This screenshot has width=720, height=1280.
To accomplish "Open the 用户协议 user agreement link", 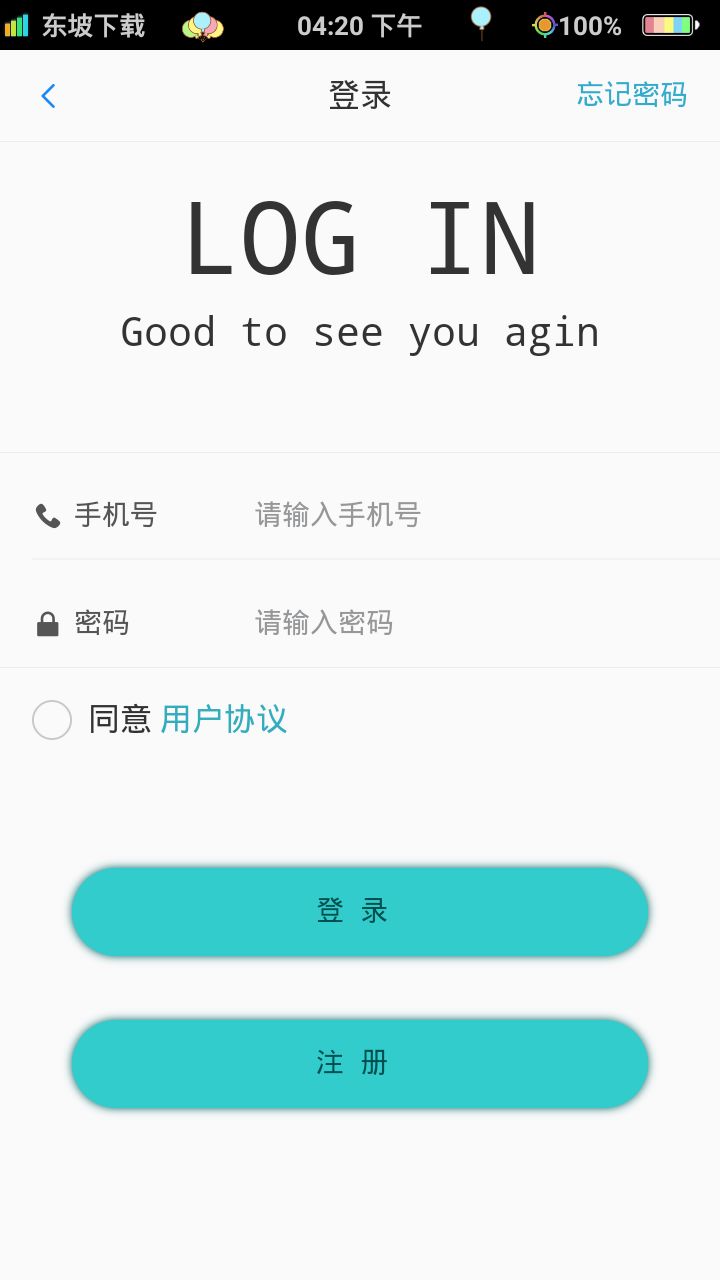I will [223, 719].
